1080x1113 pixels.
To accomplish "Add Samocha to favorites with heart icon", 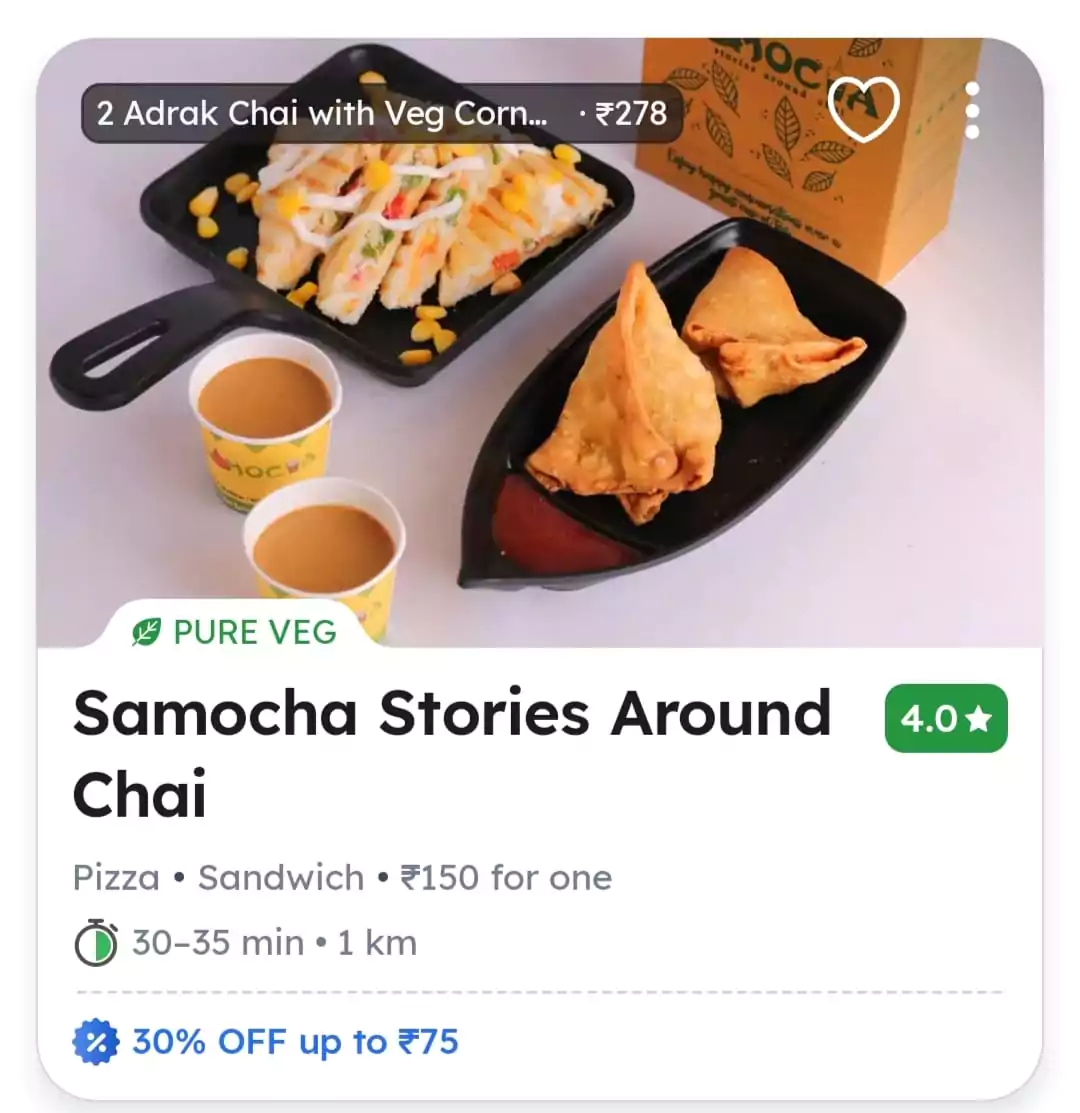I will pyautogui.click(x=864, y=110).
